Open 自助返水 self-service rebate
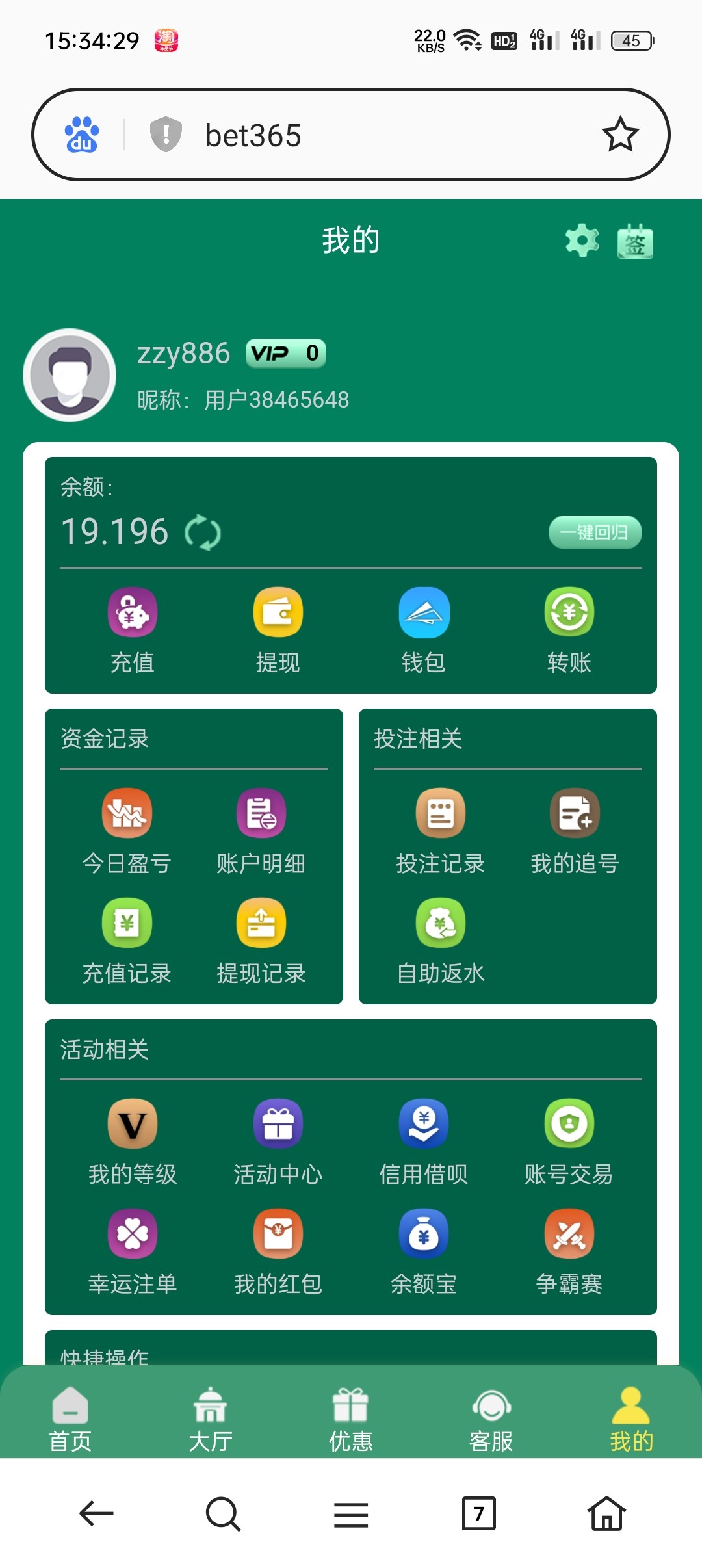Screen dimensions: 702x1568 tap(441, 940)
